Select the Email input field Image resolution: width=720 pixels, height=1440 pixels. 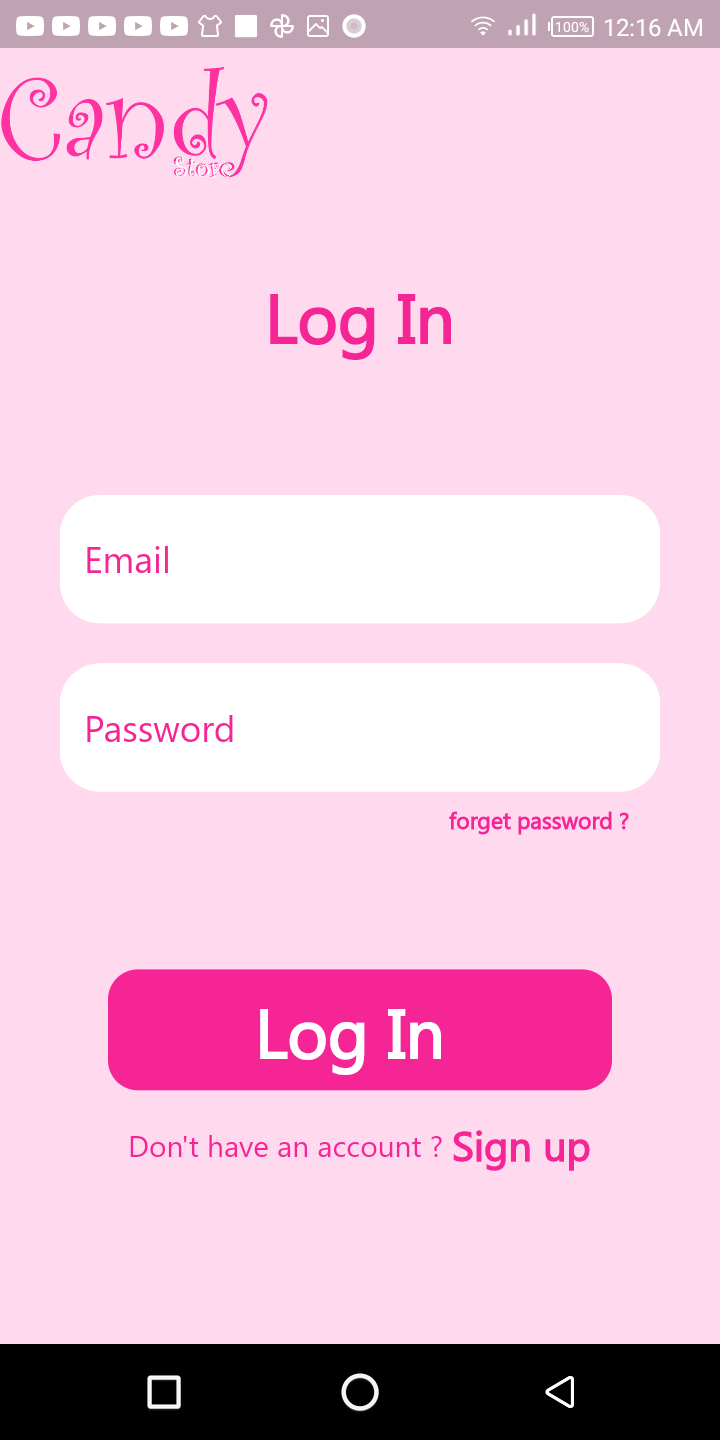[360, 558]
